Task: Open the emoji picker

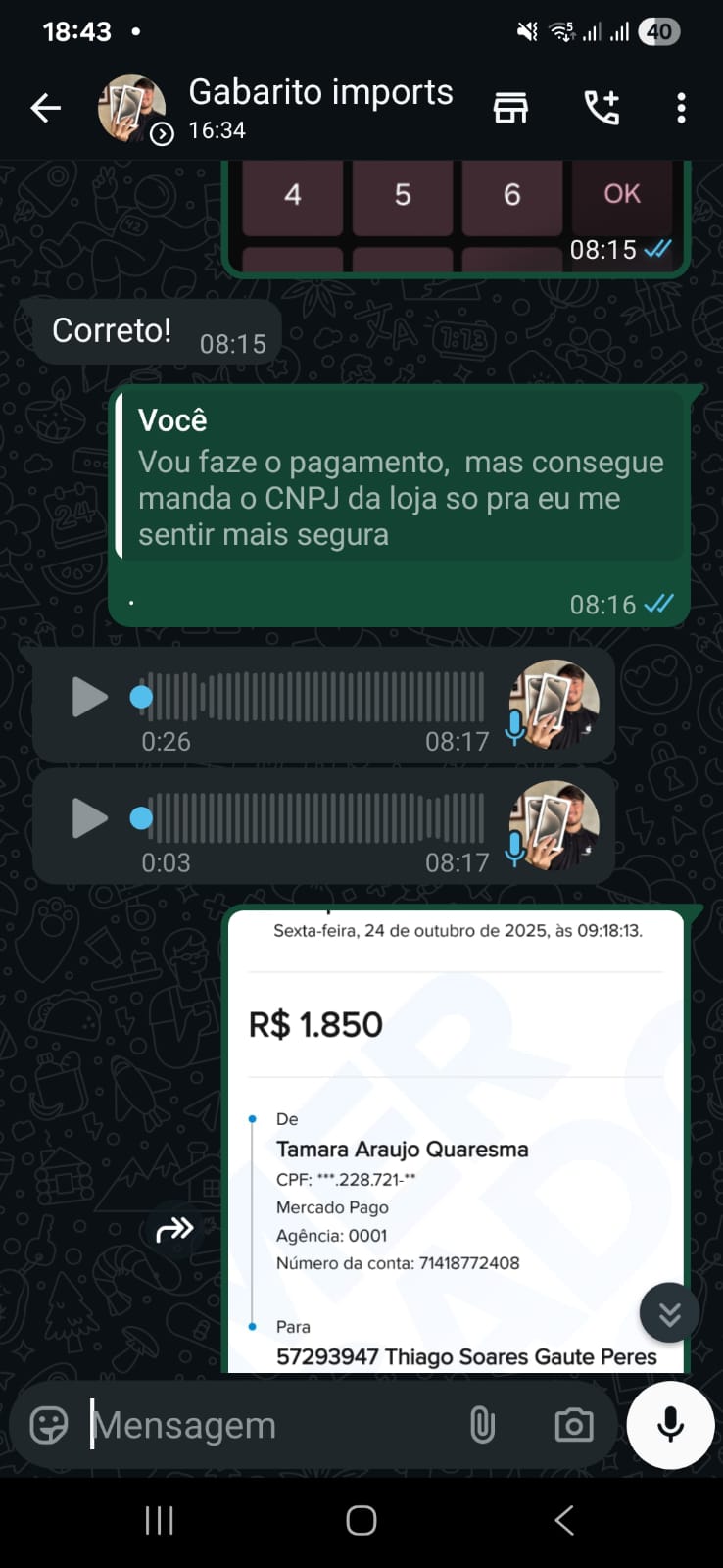Action: pos(49,1425)
